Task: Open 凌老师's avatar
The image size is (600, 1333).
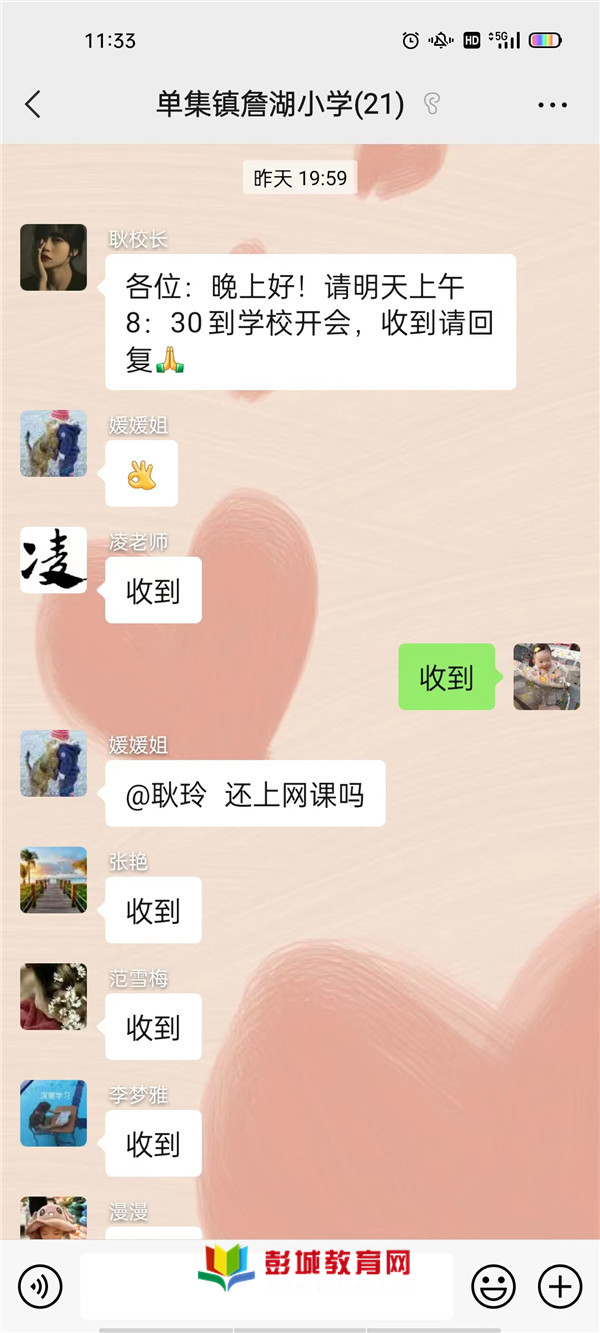Action: point(54,560)
